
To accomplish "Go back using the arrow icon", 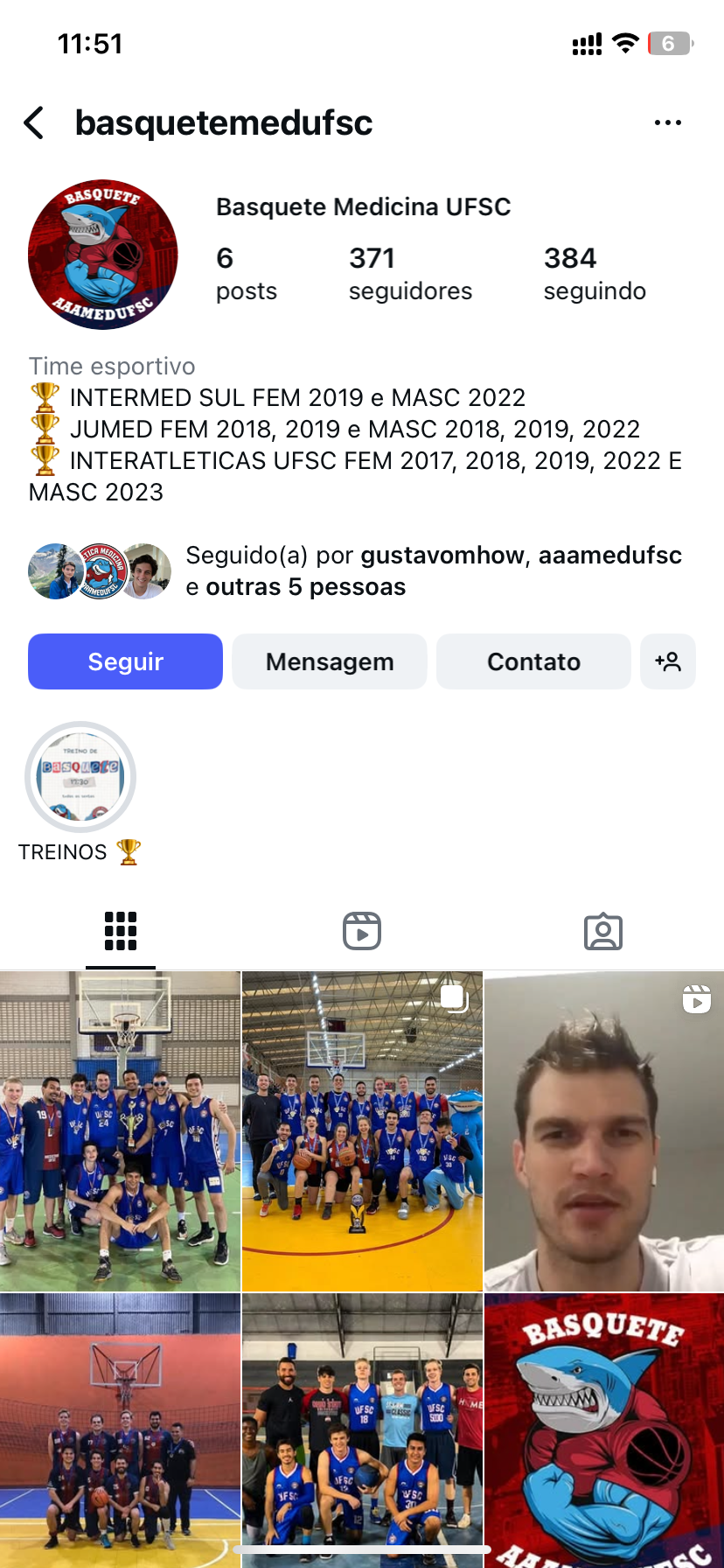I will click(x=34, y=123).
